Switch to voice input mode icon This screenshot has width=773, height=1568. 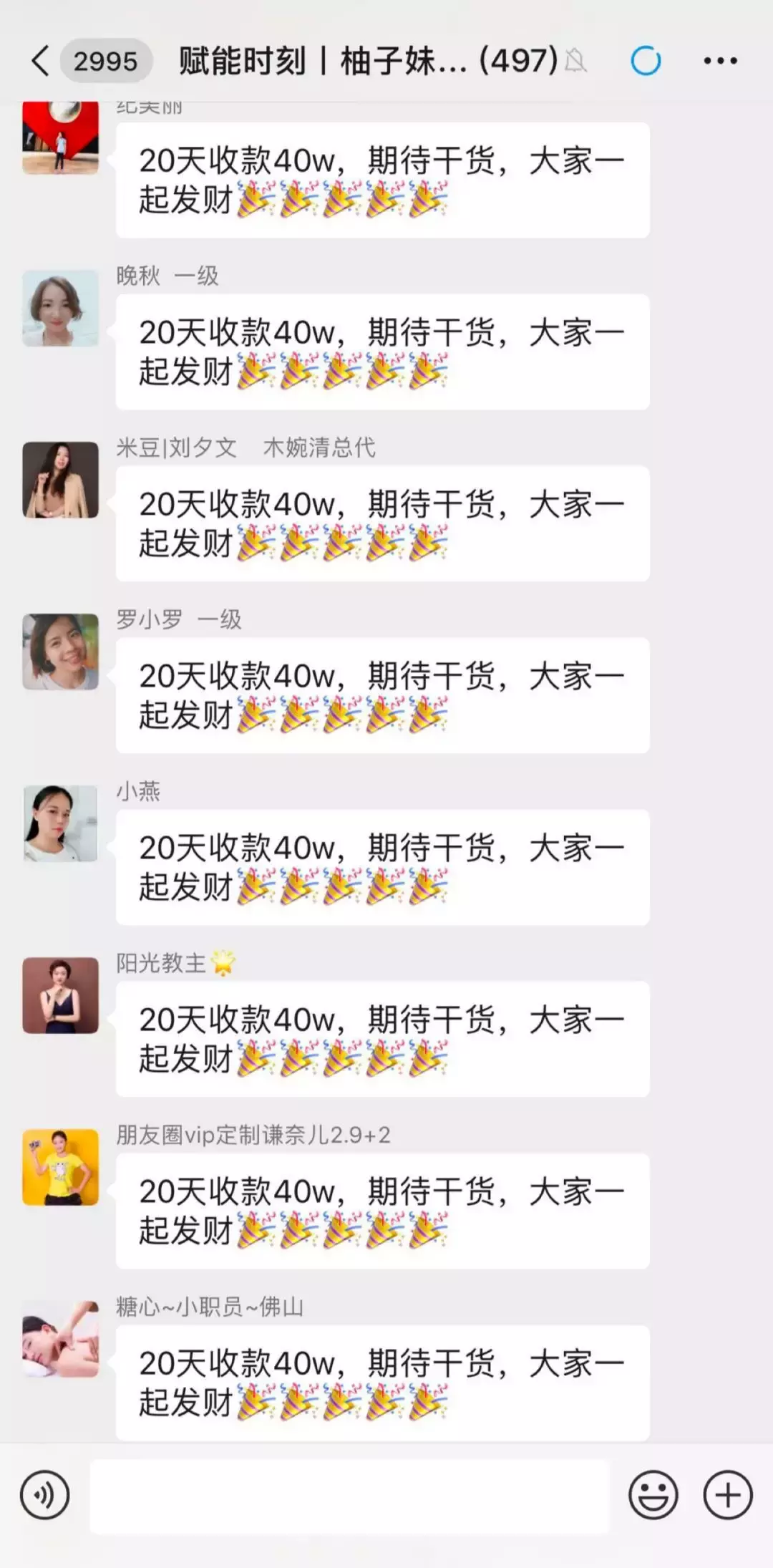coord(44,1508)
